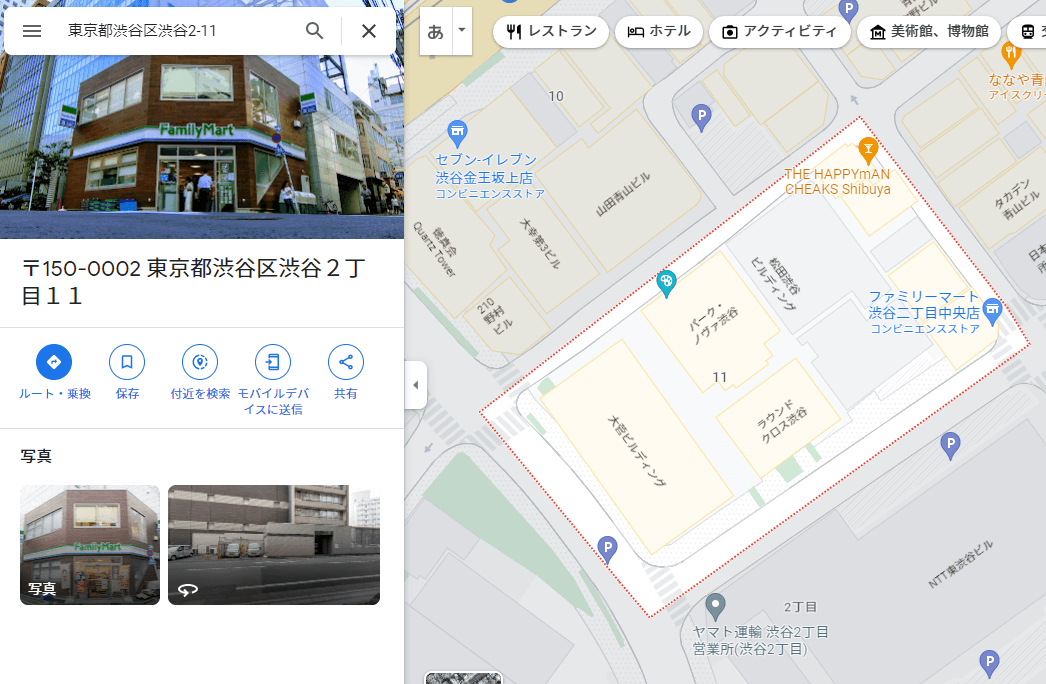Start directions with ルート・乗換

point(54,362)
